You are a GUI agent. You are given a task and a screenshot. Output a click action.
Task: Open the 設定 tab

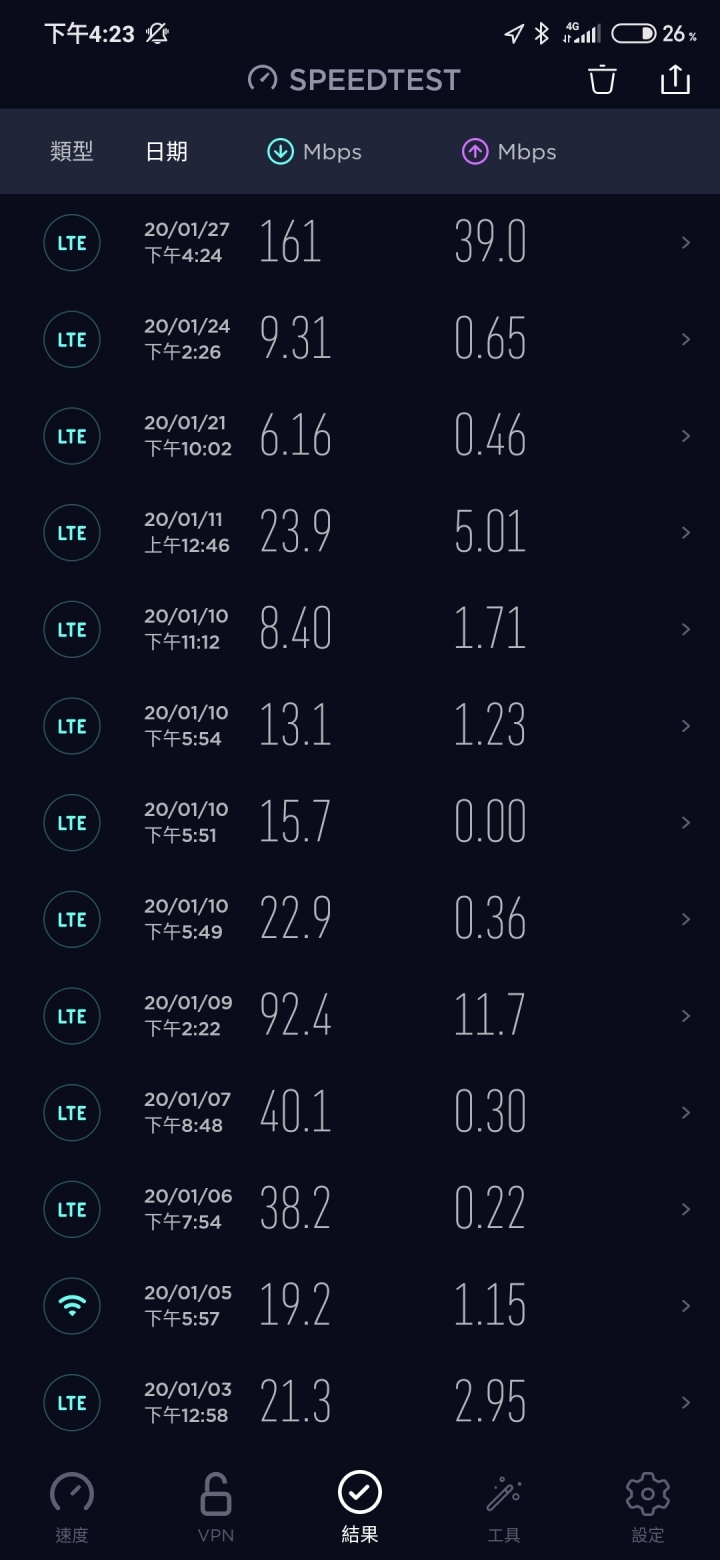click(648, 1507)
